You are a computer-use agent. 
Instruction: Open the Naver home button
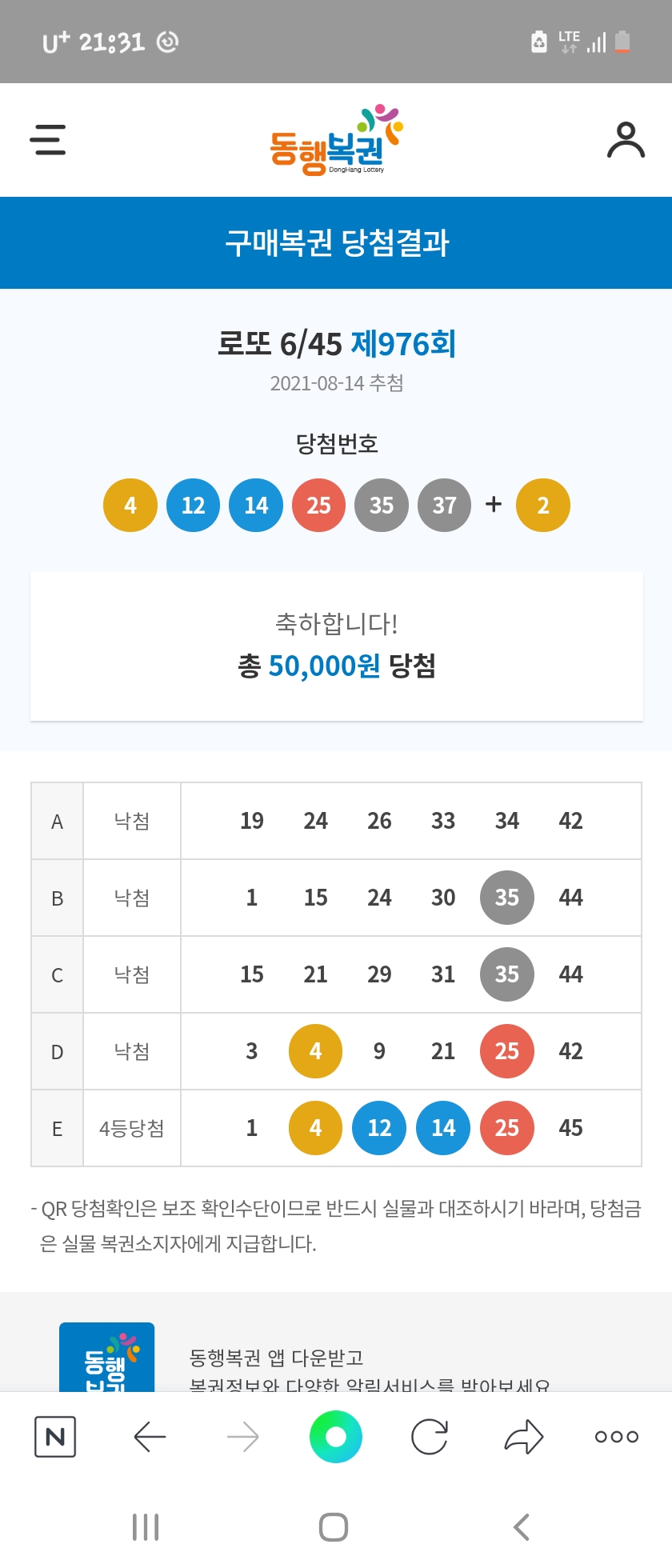tap(55, 1437)
